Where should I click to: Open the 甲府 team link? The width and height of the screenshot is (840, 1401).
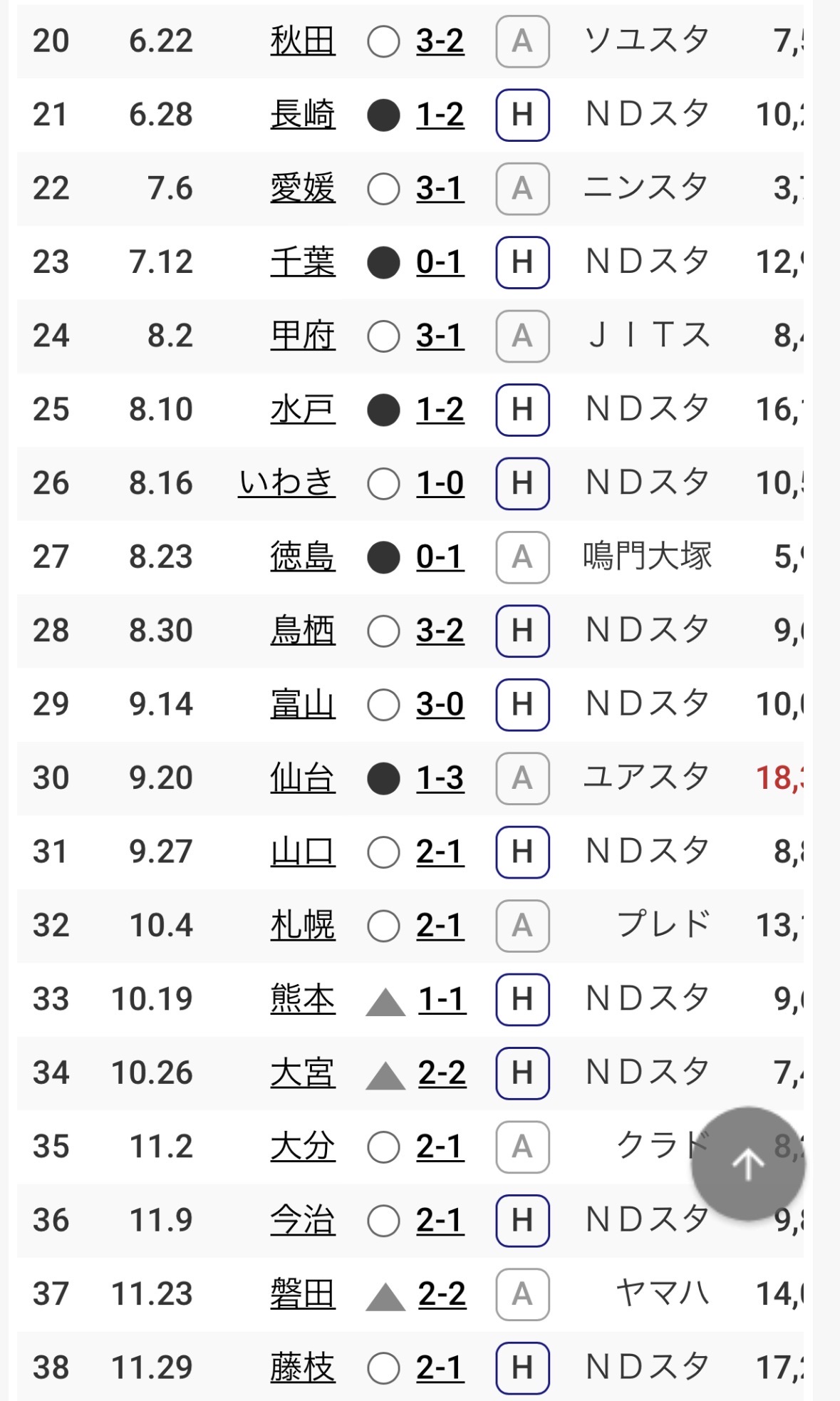point(303,336)
